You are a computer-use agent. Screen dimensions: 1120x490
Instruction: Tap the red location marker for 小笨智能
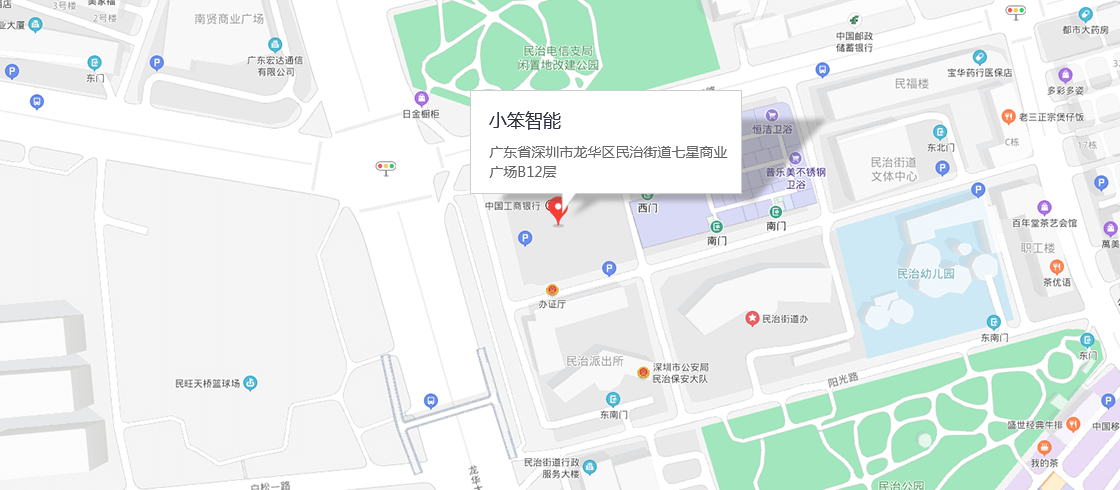(x=559, y=210)
